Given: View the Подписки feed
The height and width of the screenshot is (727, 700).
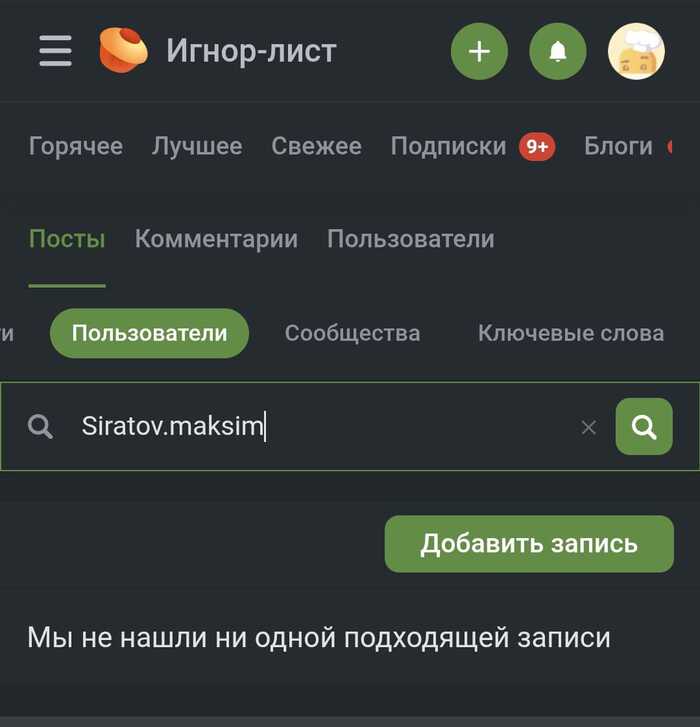Looking at the screenshot, I should 448,146.
